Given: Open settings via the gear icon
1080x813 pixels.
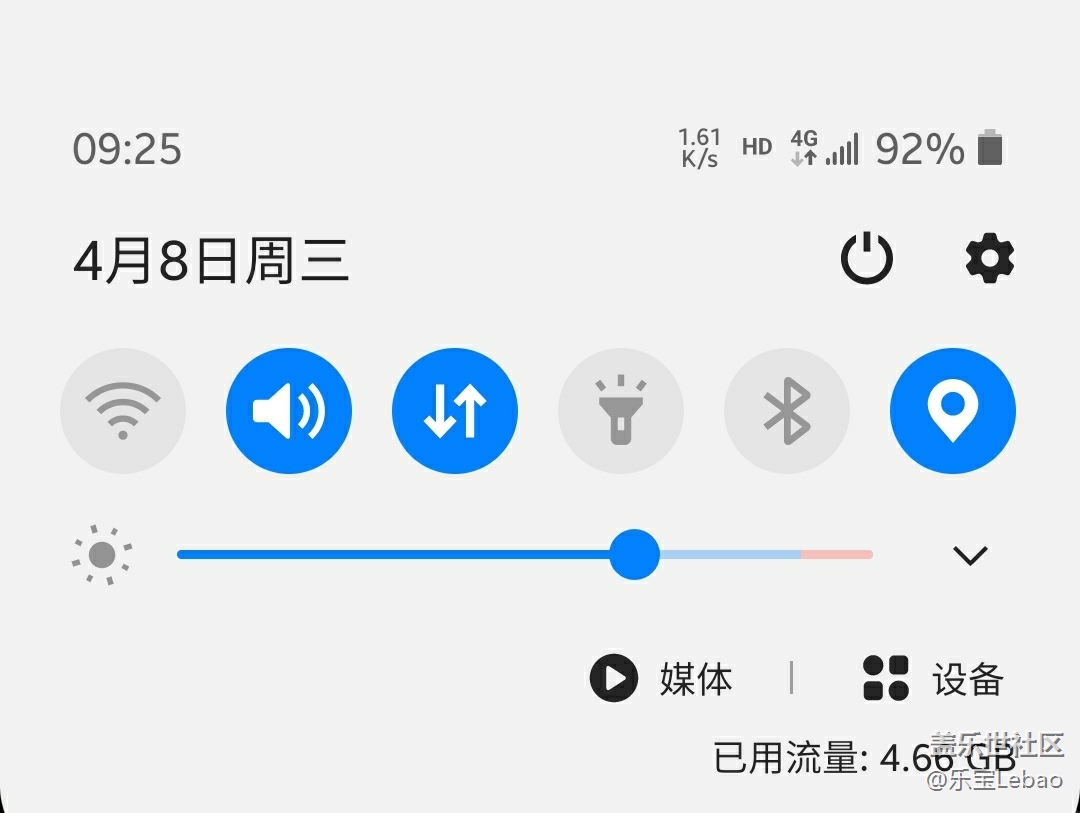Looking at the screenshot, I should [x=989, y=259].
